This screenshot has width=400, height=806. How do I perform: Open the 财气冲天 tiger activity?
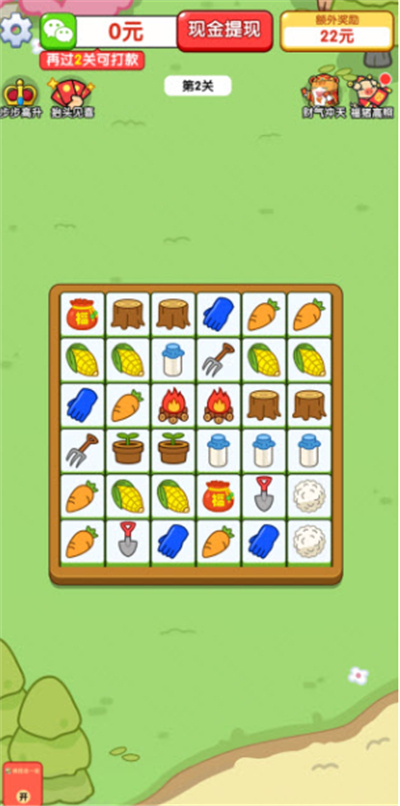coord(323,97)
